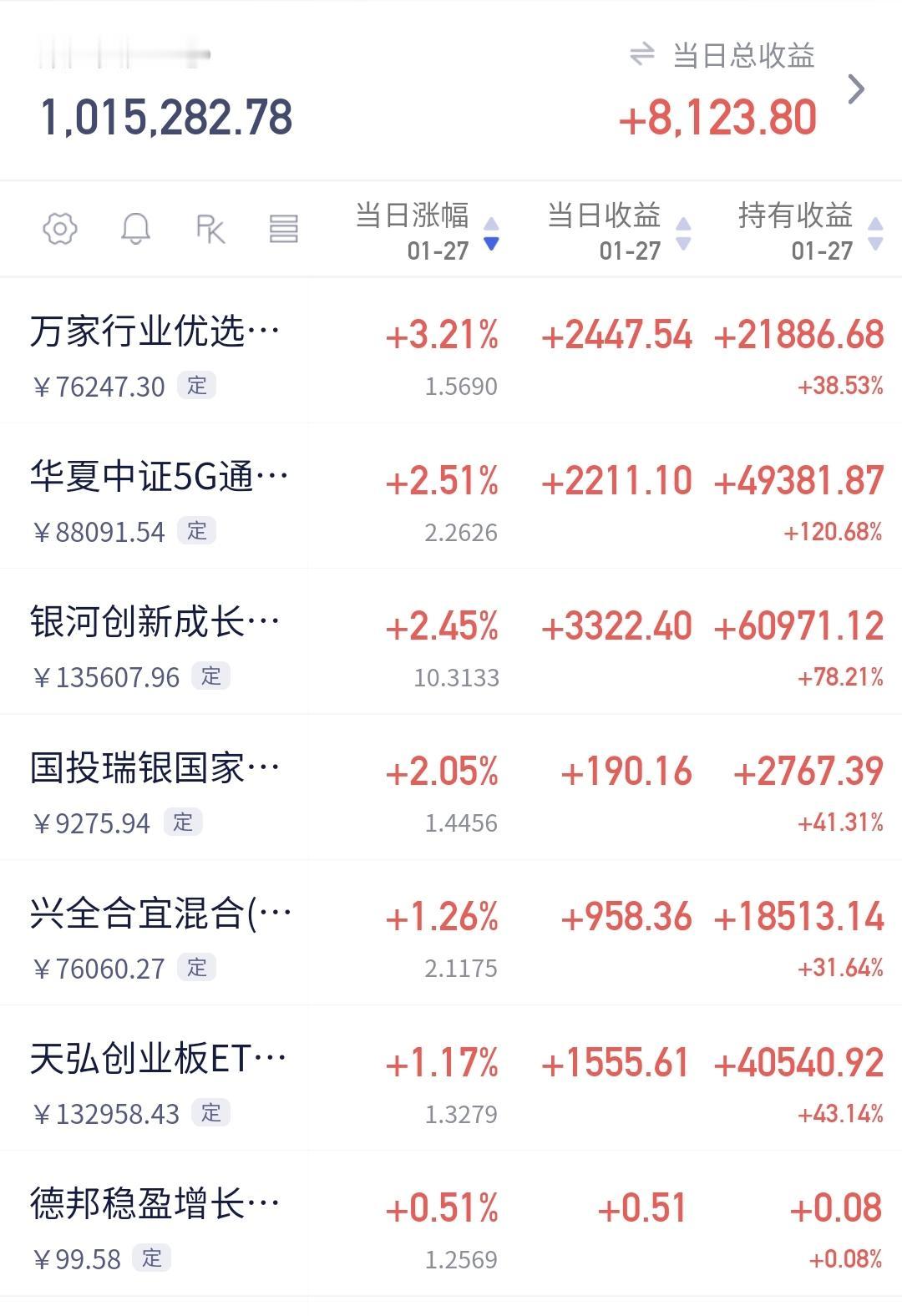Open the 当日总收益 details chevron
Image resolution: width=902 pixels, height=1316 pixels.
[x=856, y=89]
